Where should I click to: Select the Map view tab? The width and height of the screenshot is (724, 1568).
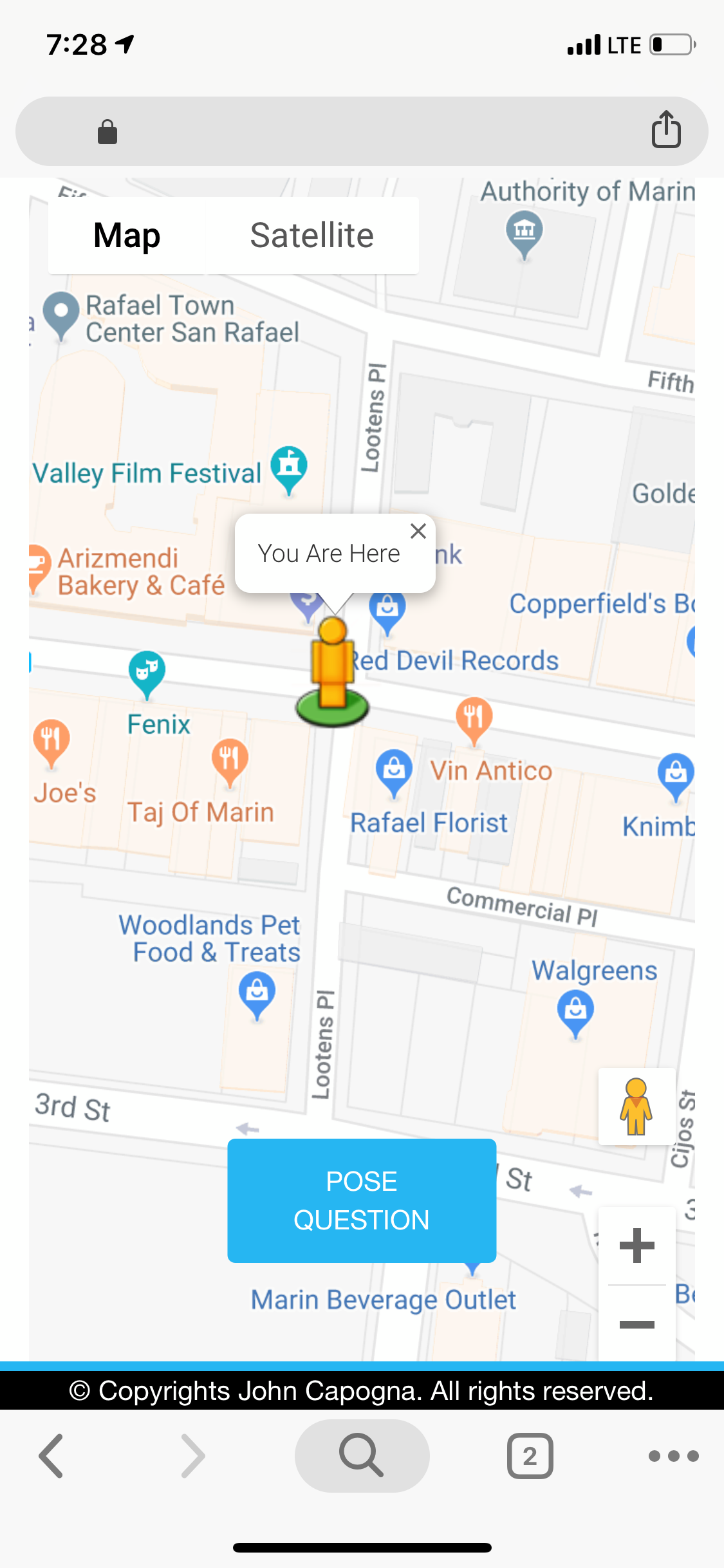click(127, 236)
